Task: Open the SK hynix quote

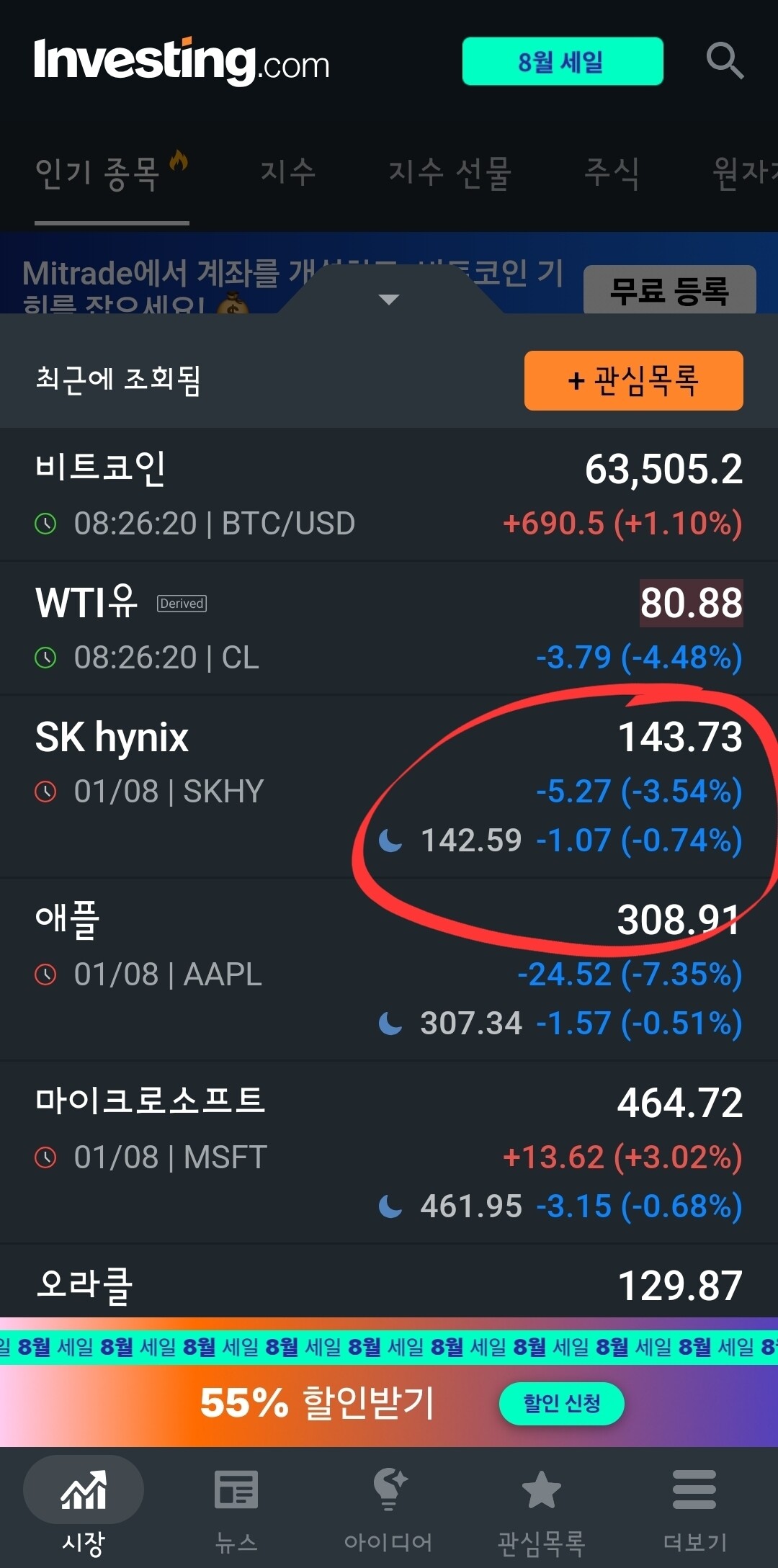Action: click(389, 787)
